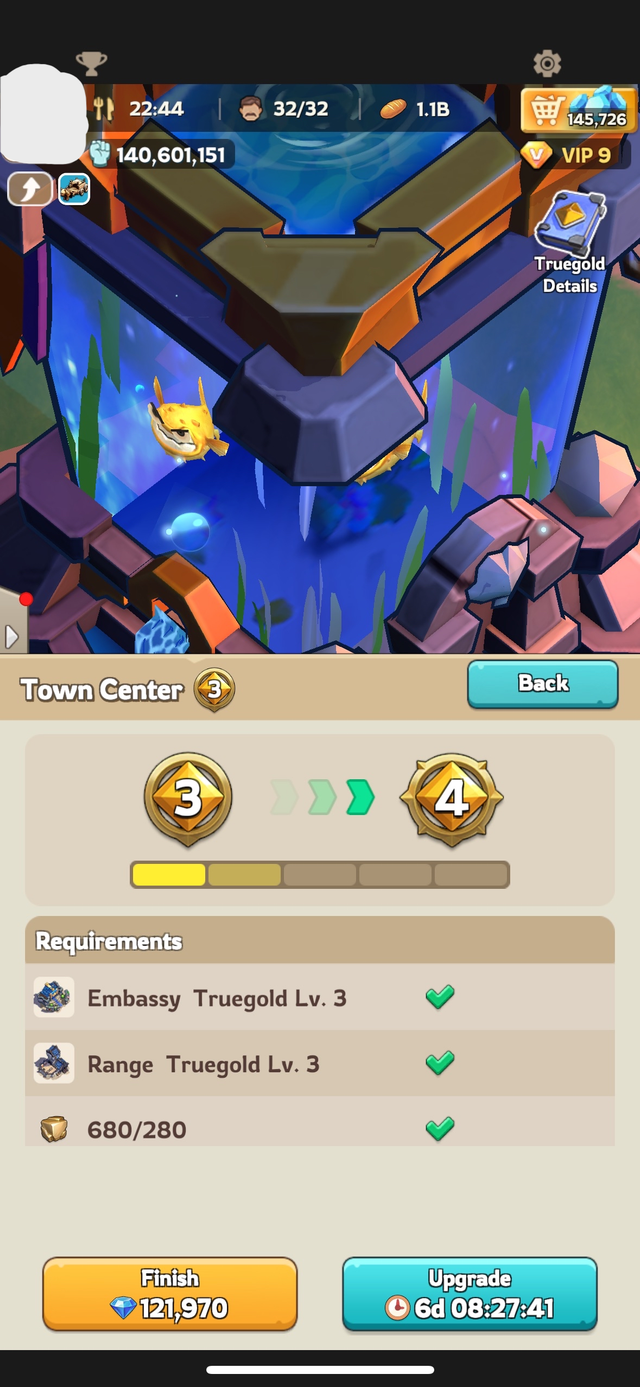Screen dimensions: 640x1387
Task: Expand the side panel arrow
Action: (x=12, y=637)
